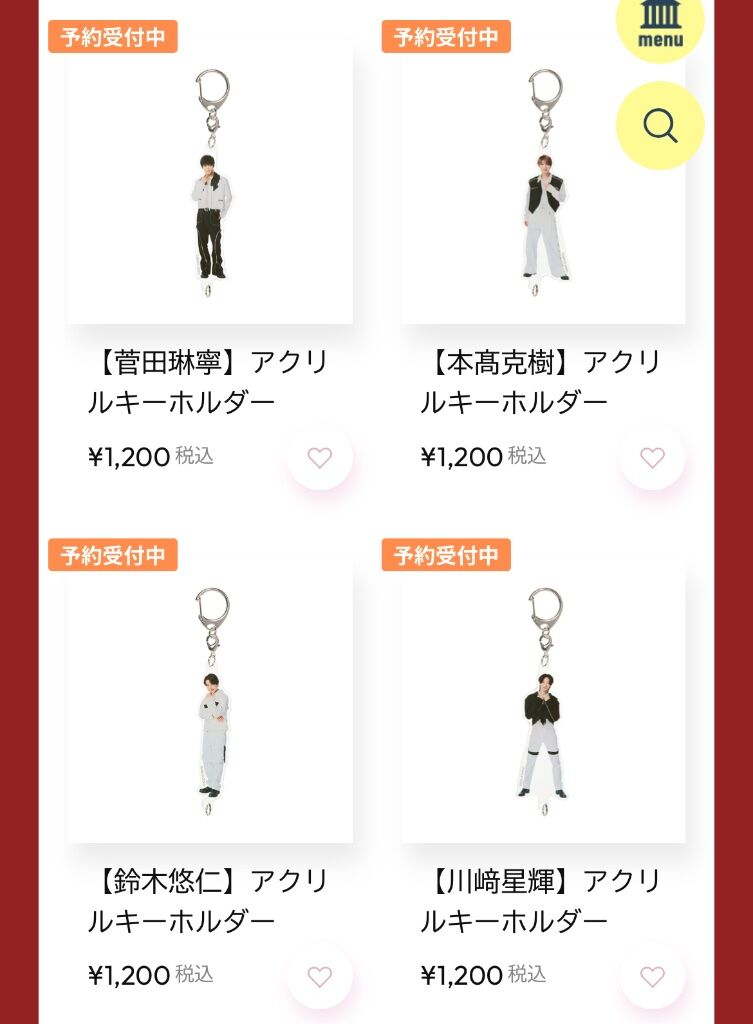Open 川﨑星輝 acrylic keyholder product
The height and width of the screenshot is (1024, 753).
(543, 700)
